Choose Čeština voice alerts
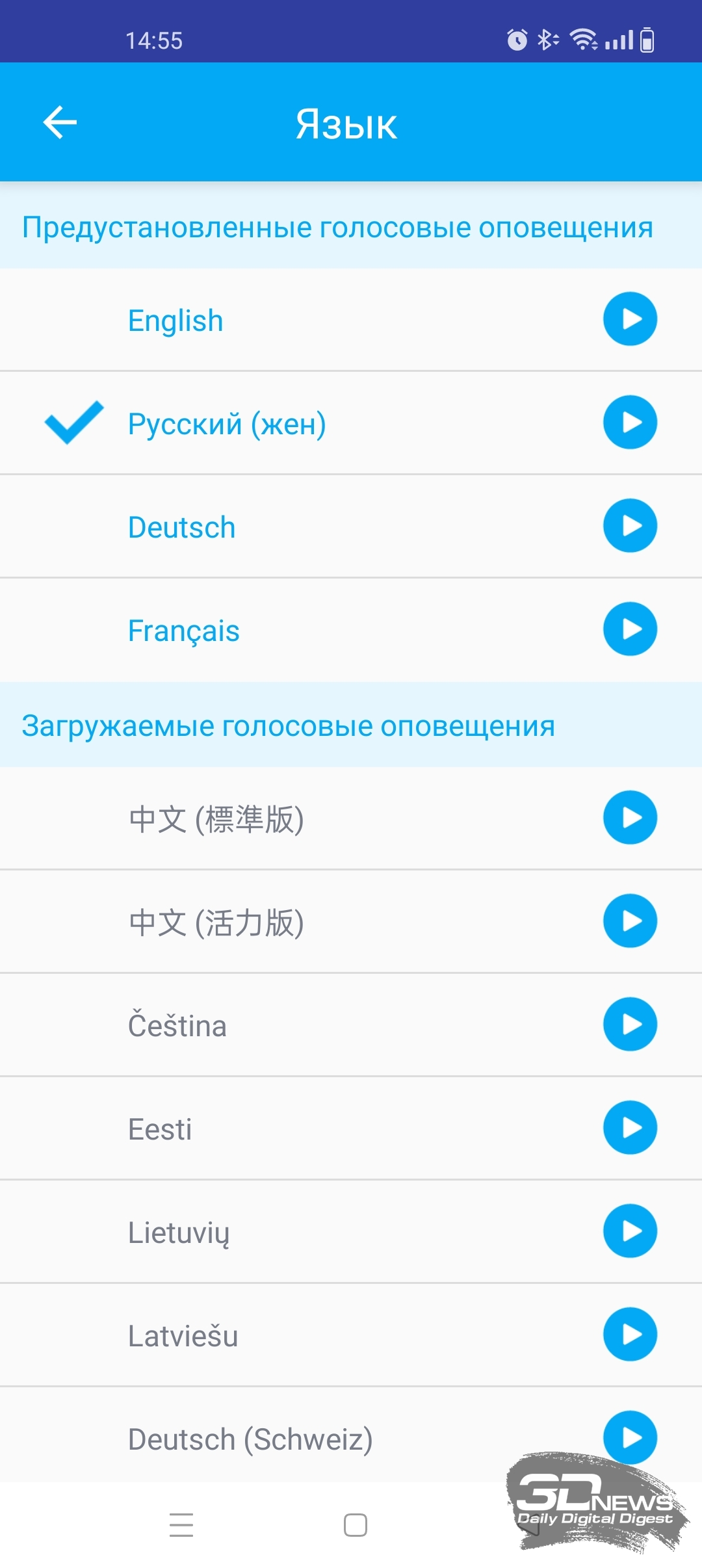702x1568 pixels. click(351, 1025)
